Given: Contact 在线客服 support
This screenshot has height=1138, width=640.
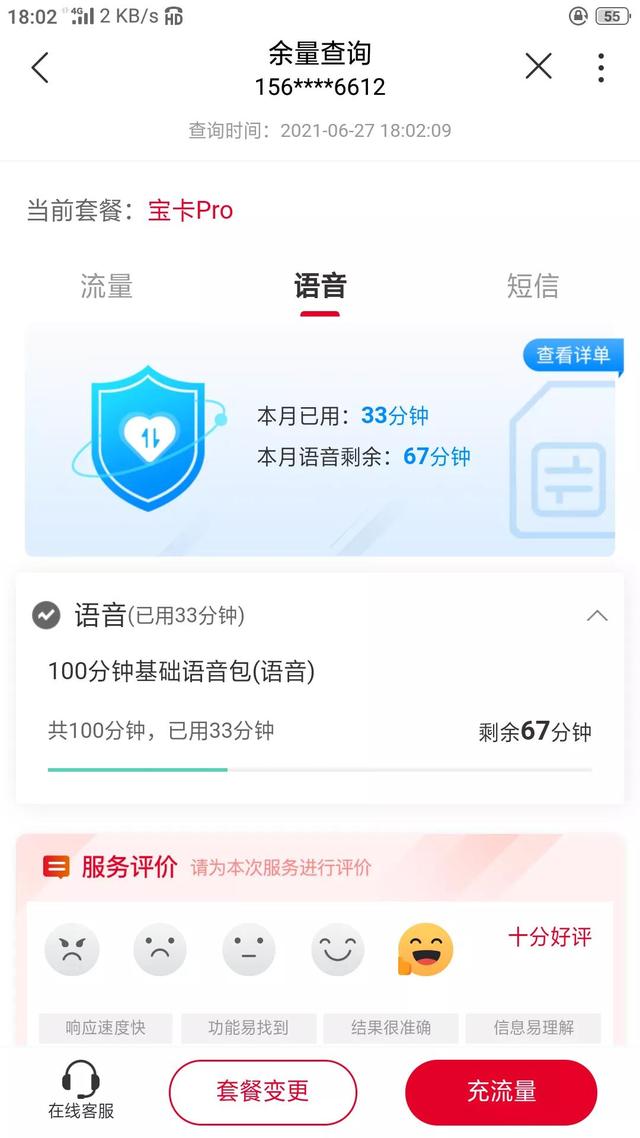Looking at the screenshot, I should (x=81, y=1092).
